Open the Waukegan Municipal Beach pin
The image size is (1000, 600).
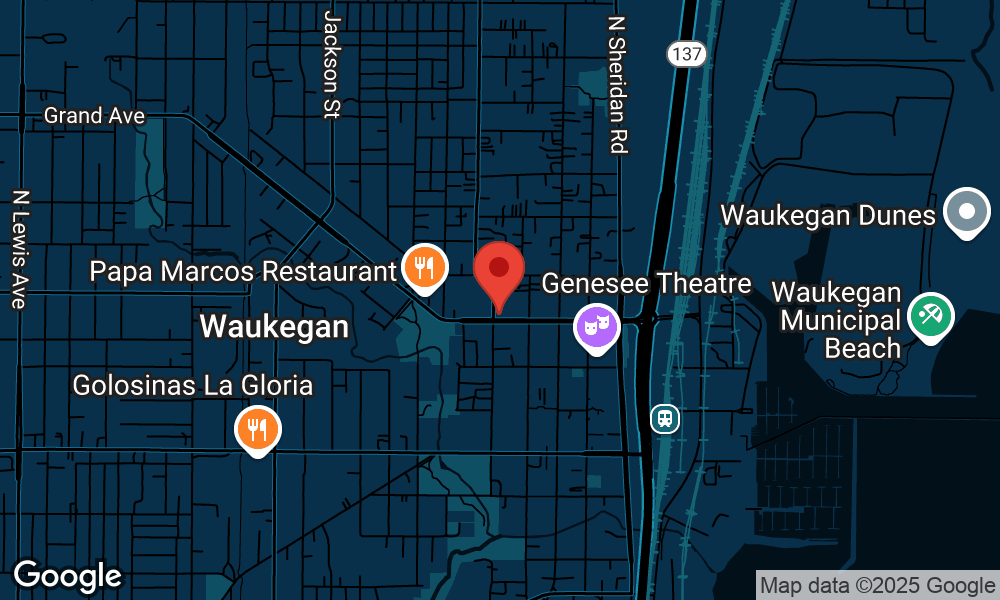pos(931,315)
